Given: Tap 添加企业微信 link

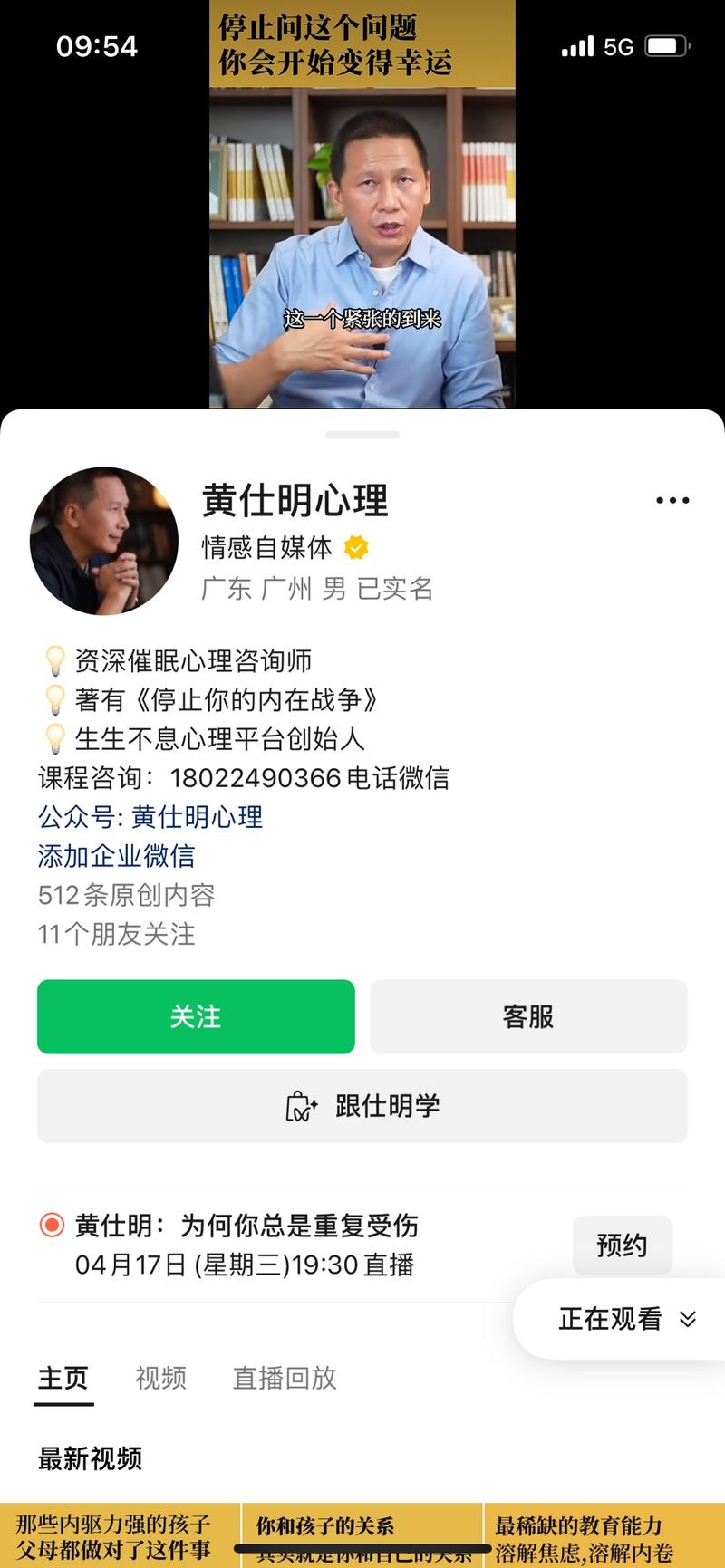Looking at the screenshot, I should (116, 856).
